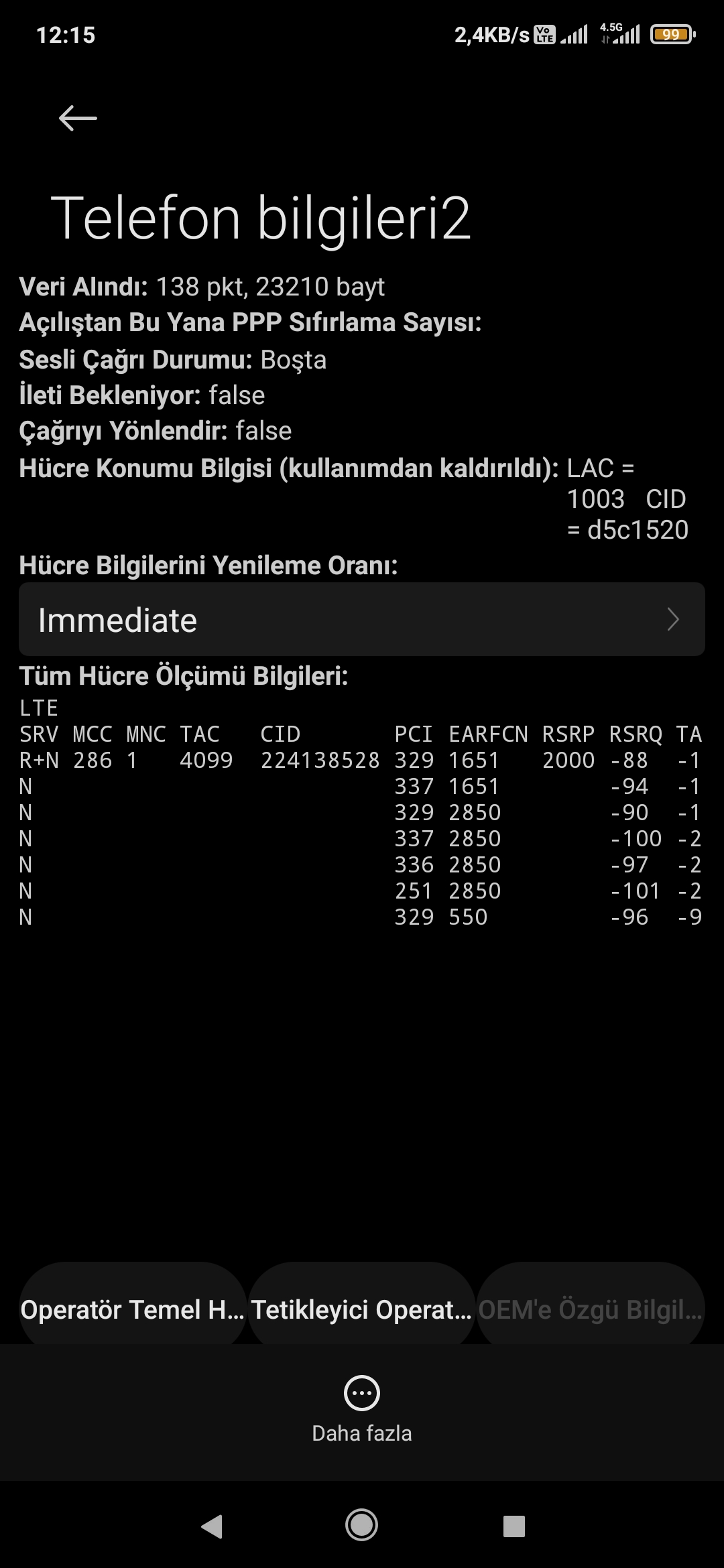Tap the system back button
The height and width of the screenshot is (1568, 724).
[x=212, y=1526]
